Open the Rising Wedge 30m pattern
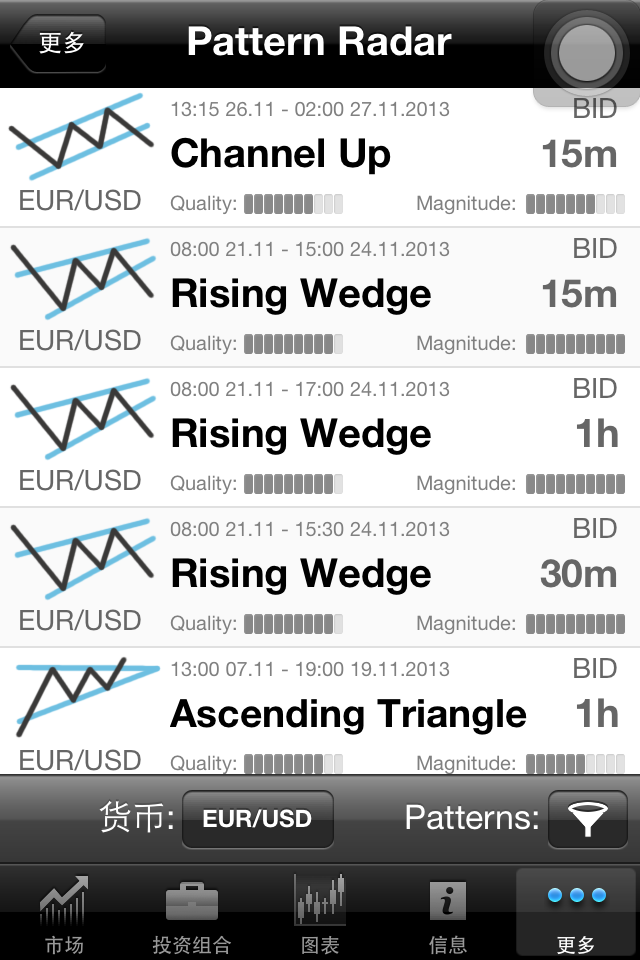640x960 pixels. tap(320, 576)
